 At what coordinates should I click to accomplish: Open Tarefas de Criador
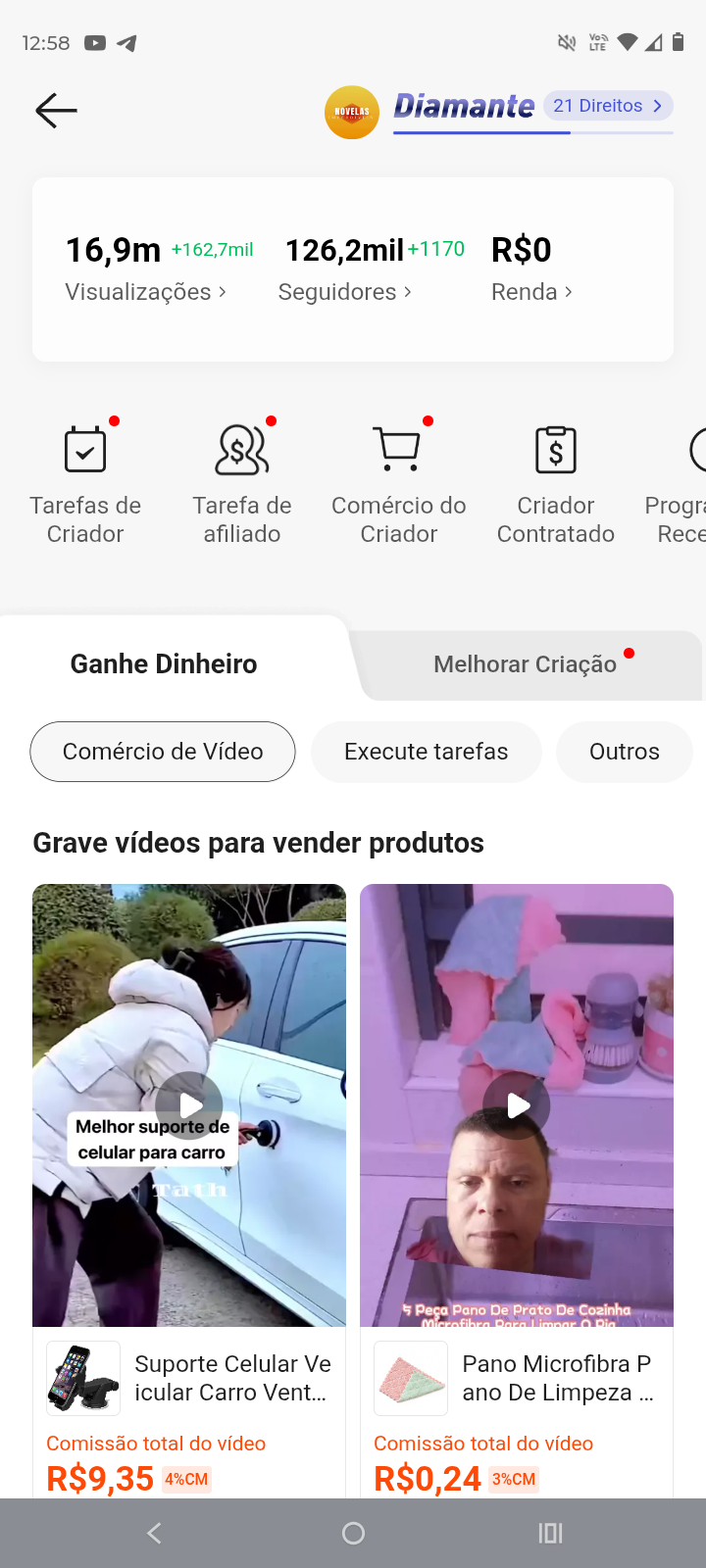coord(85,480)
